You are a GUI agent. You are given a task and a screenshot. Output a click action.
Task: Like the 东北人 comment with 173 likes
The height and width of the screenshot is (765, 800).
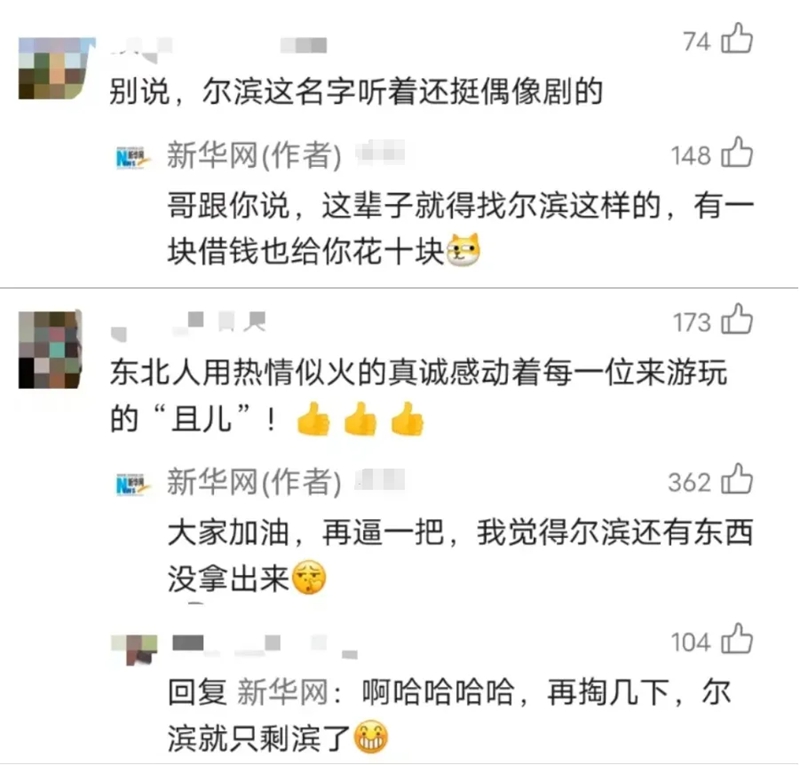pyautogui.click(x=737, y=321)
